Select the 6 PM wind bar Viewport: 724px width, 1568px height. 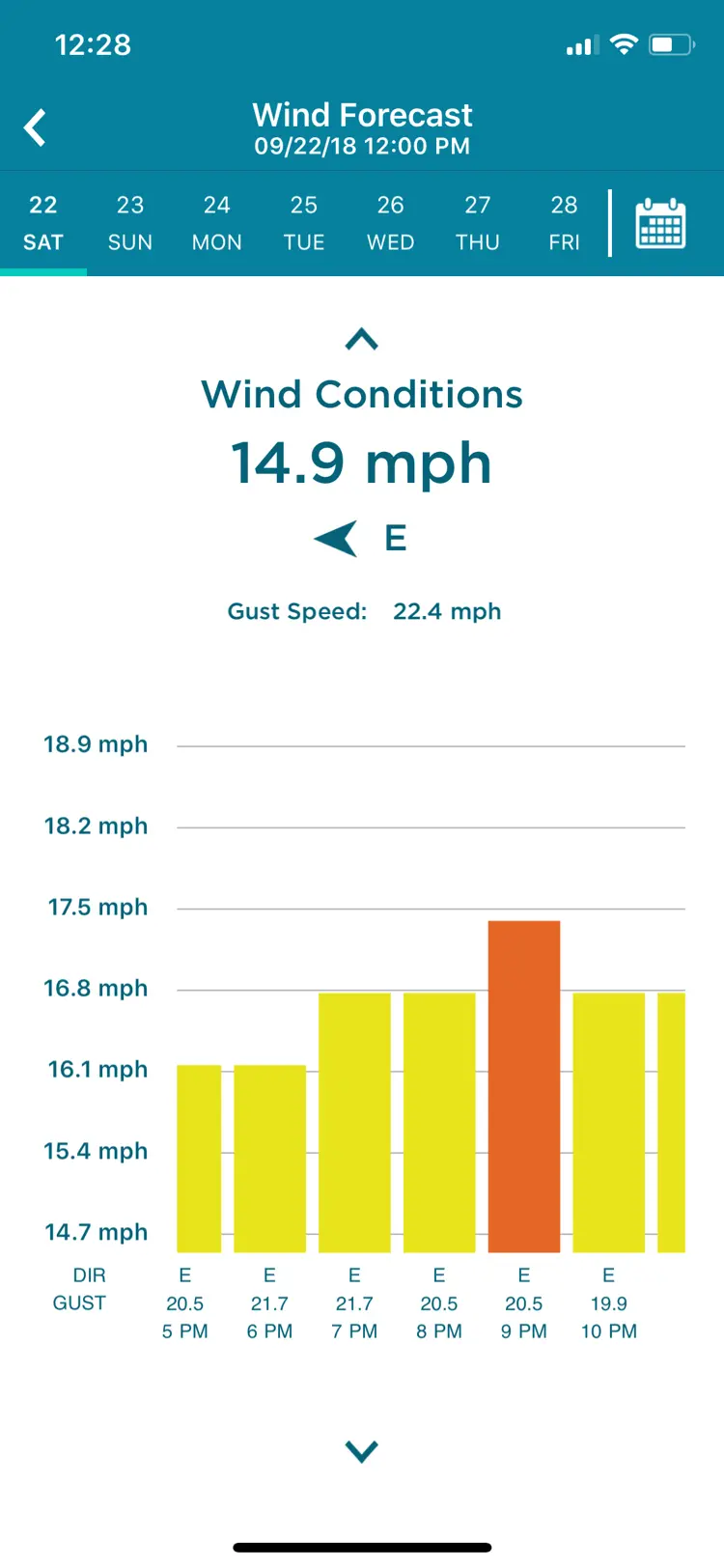(270, 1159)
